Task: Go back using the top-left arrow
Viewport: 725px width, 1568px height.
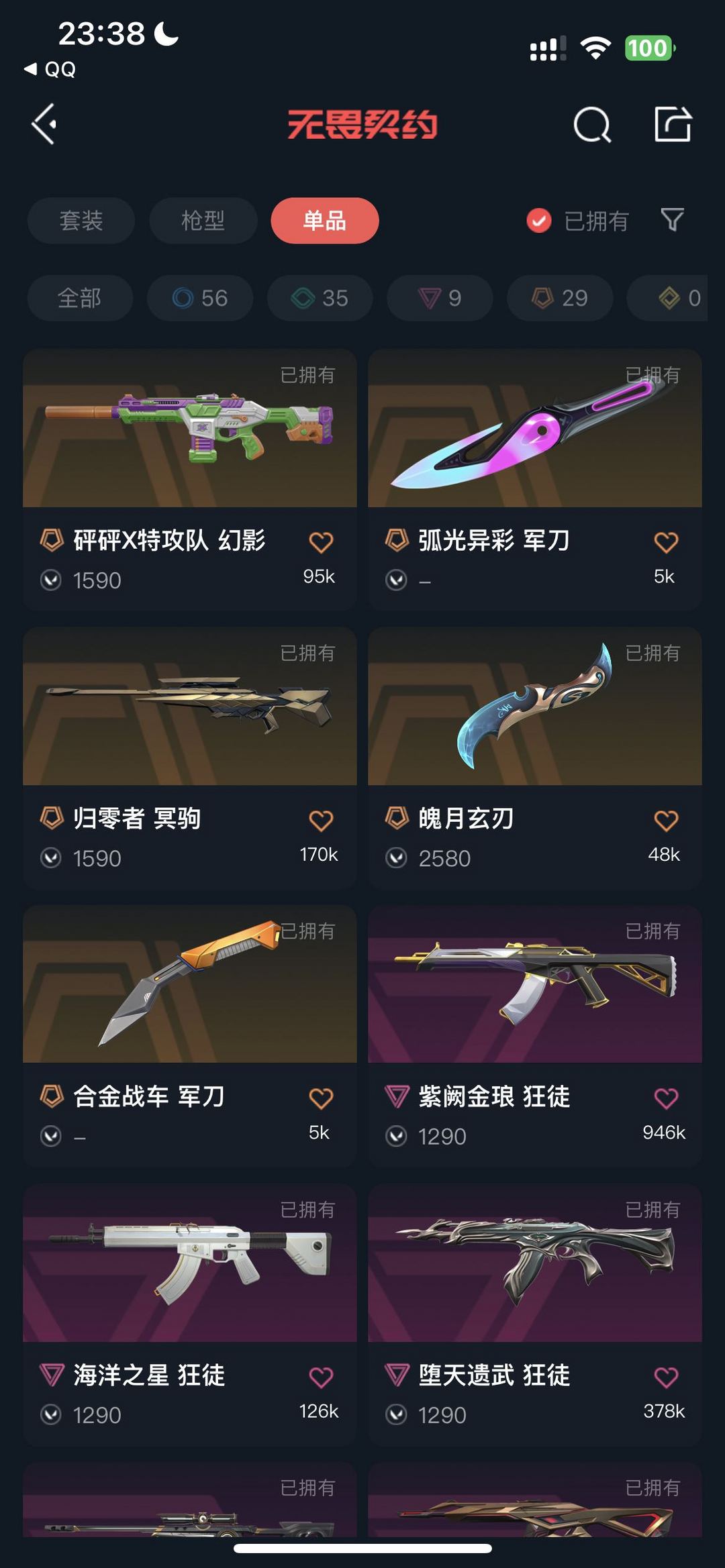Action: 44,124
